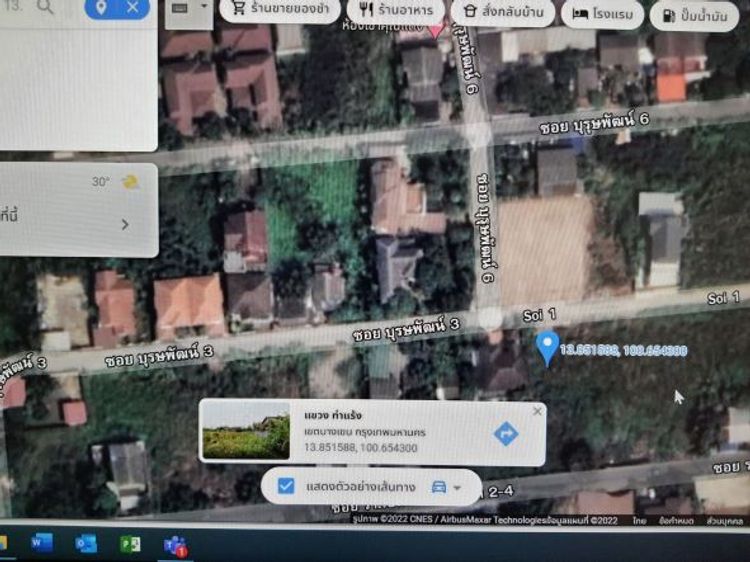Screen dimensions: 750x562
Task: Open the แขวง ท่าแร้ง place photo
Action: tap(246, 430)
